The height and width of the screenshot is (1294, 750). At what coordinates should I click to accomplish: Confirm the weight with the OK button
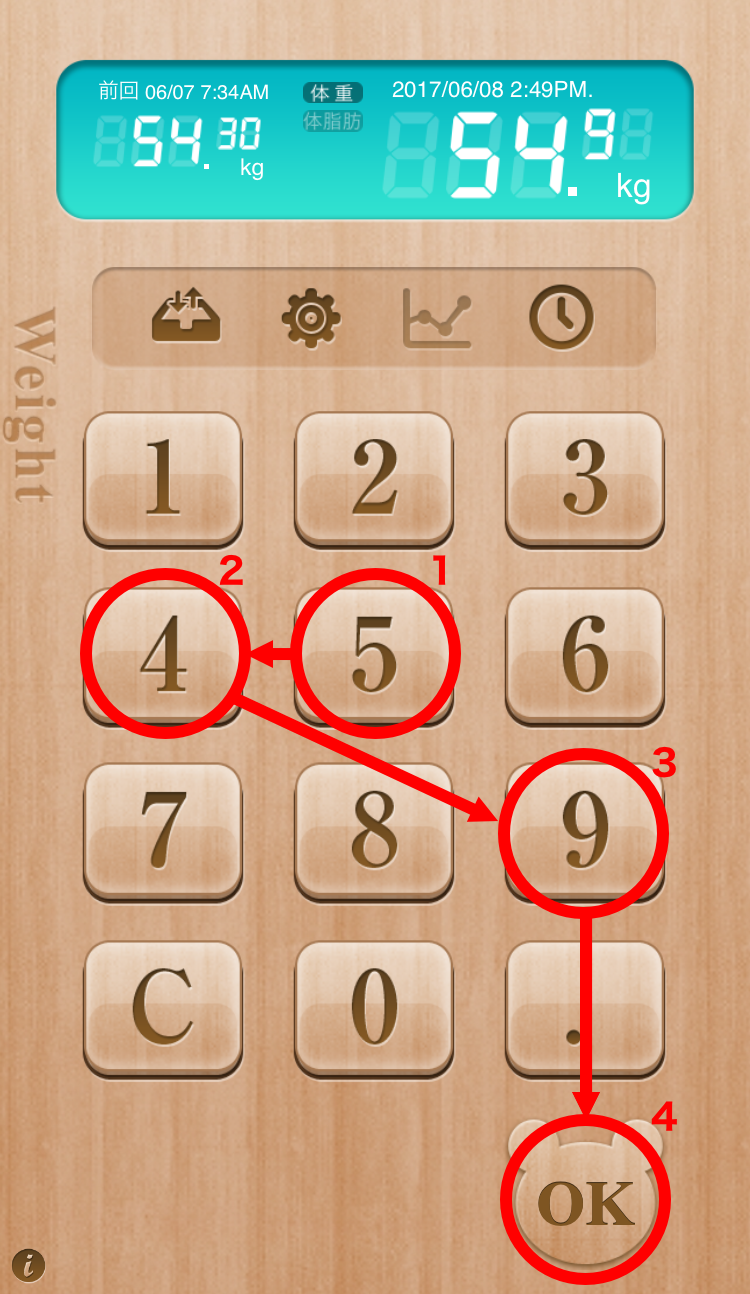(x=586, y=1202)
